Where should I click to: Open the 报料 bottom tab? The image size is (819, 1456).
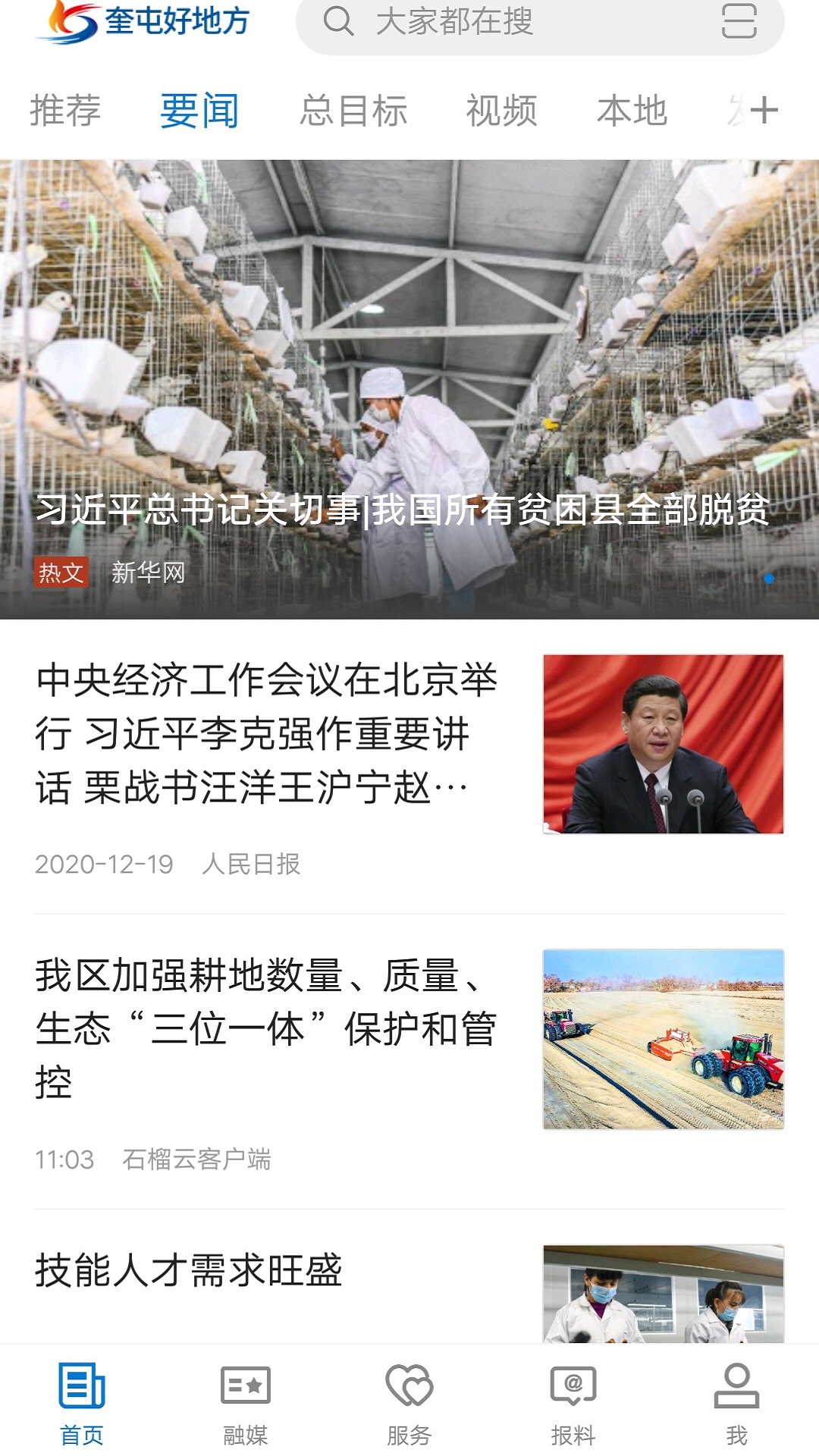(573, 1403)
